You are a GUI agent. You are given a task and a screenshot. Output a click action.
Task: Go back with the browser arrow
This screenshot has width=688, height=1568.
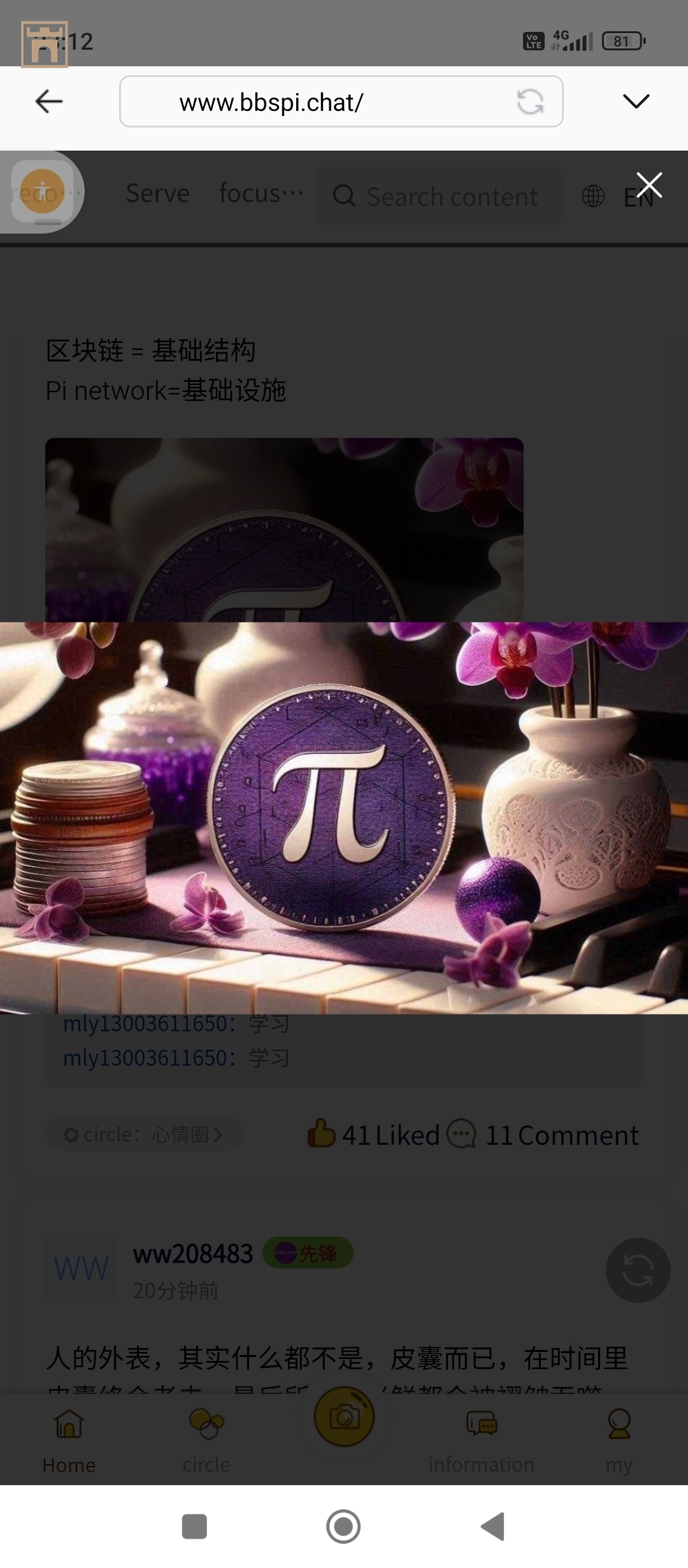click(48, 101)
